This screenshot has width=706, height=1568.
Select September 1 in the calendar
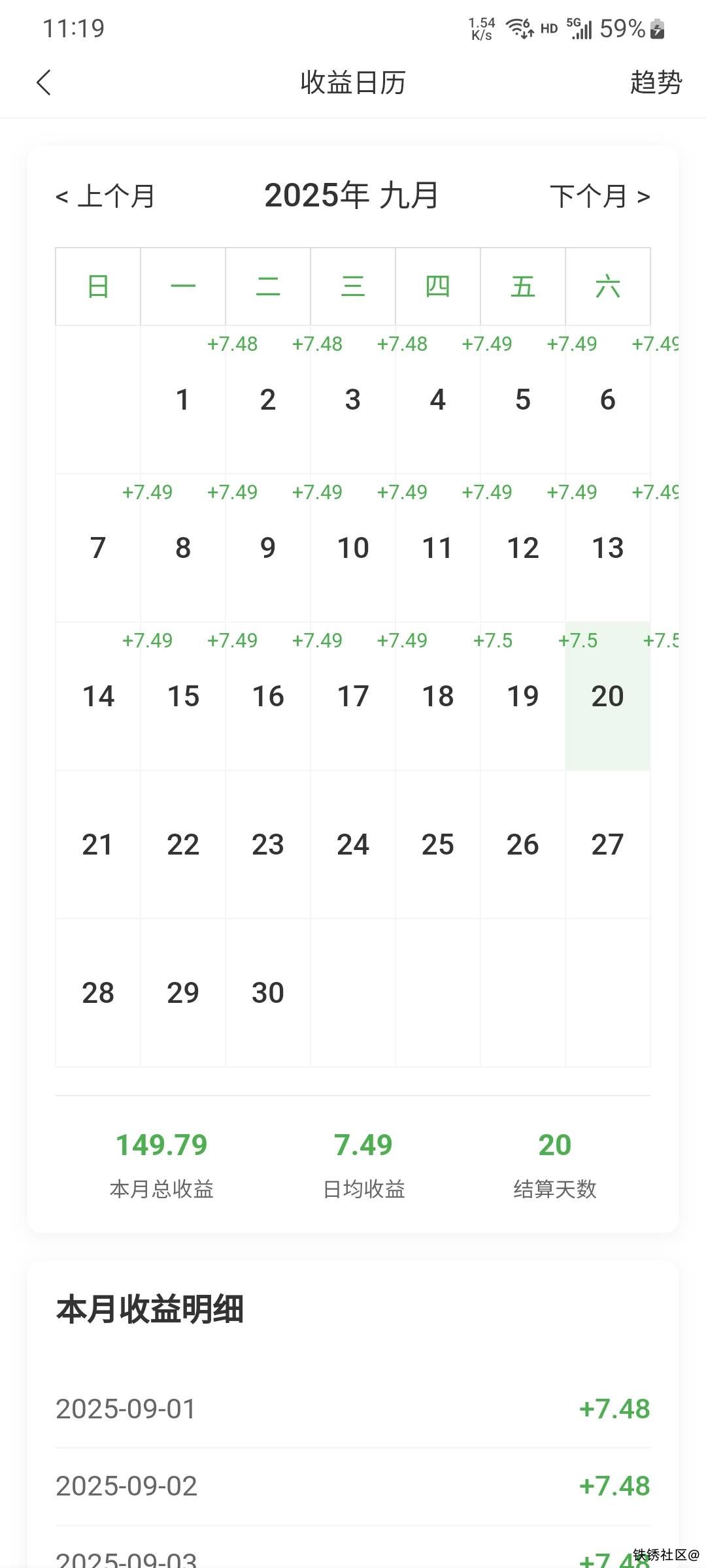click(x=183, y=399)
